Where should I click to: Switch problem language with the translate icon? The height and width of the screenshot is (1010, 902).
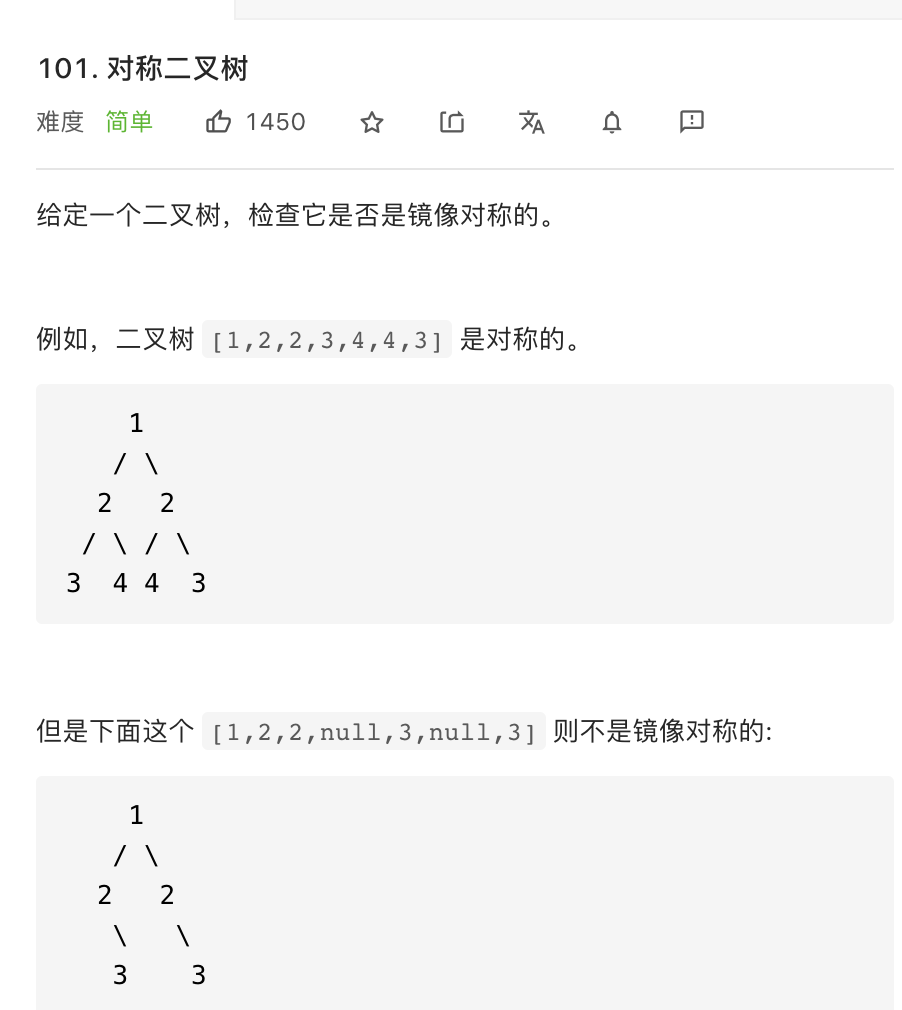tap(532, 122)
